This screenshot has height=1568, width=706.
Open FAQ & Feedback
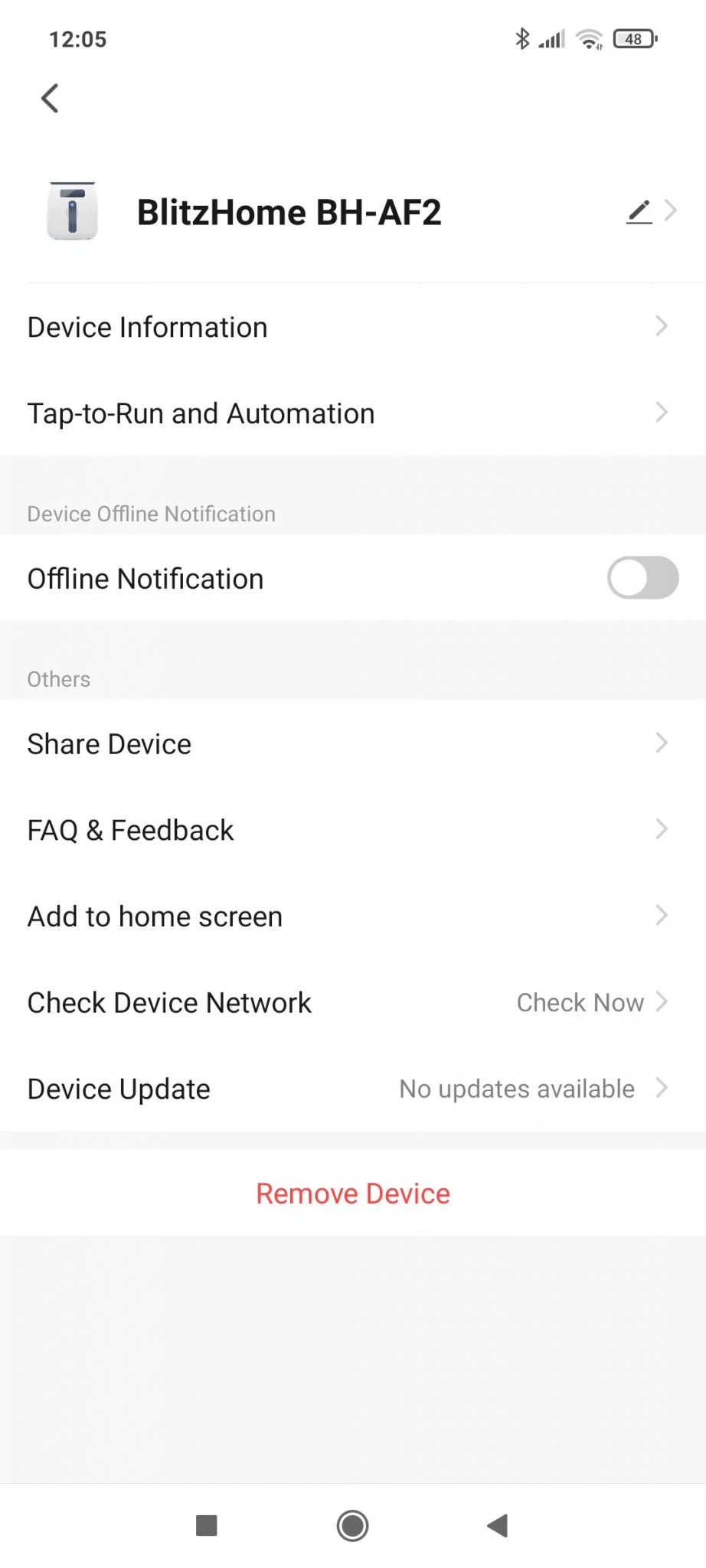(352, 830)
